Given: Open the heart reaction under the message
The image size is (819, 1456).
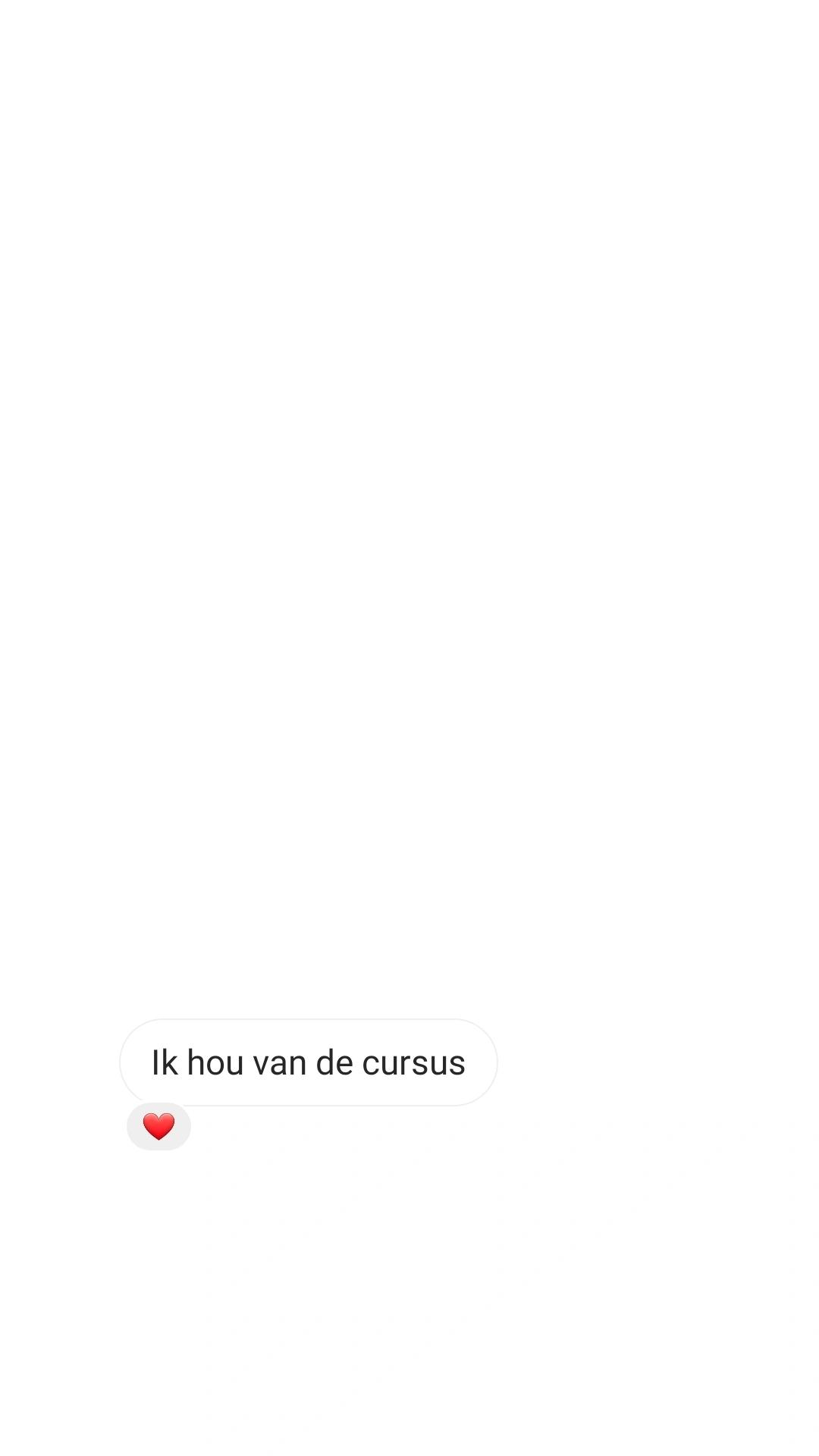Looking at the screenshot, I should tap(158, 1126).
